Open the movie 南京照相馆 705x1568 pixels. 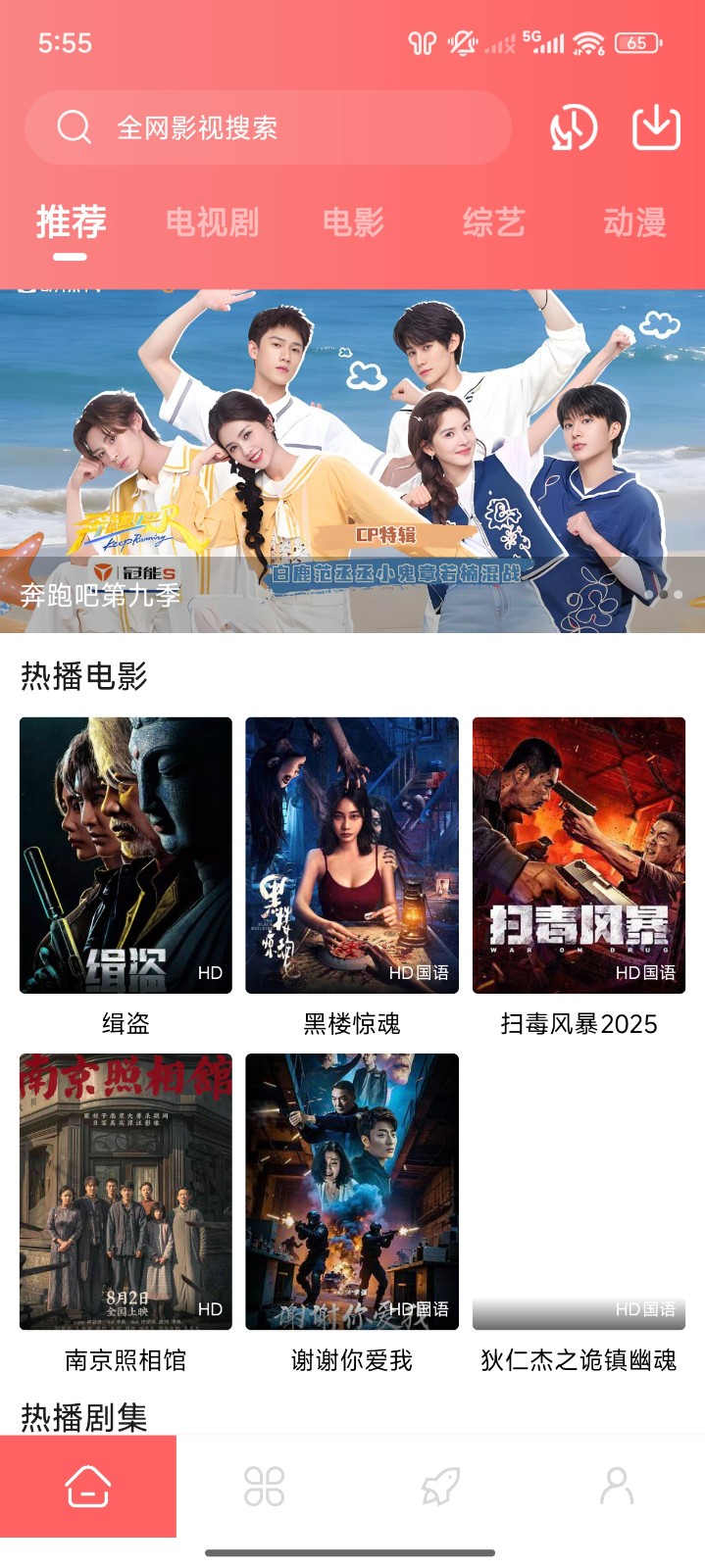pos(126,1192)
